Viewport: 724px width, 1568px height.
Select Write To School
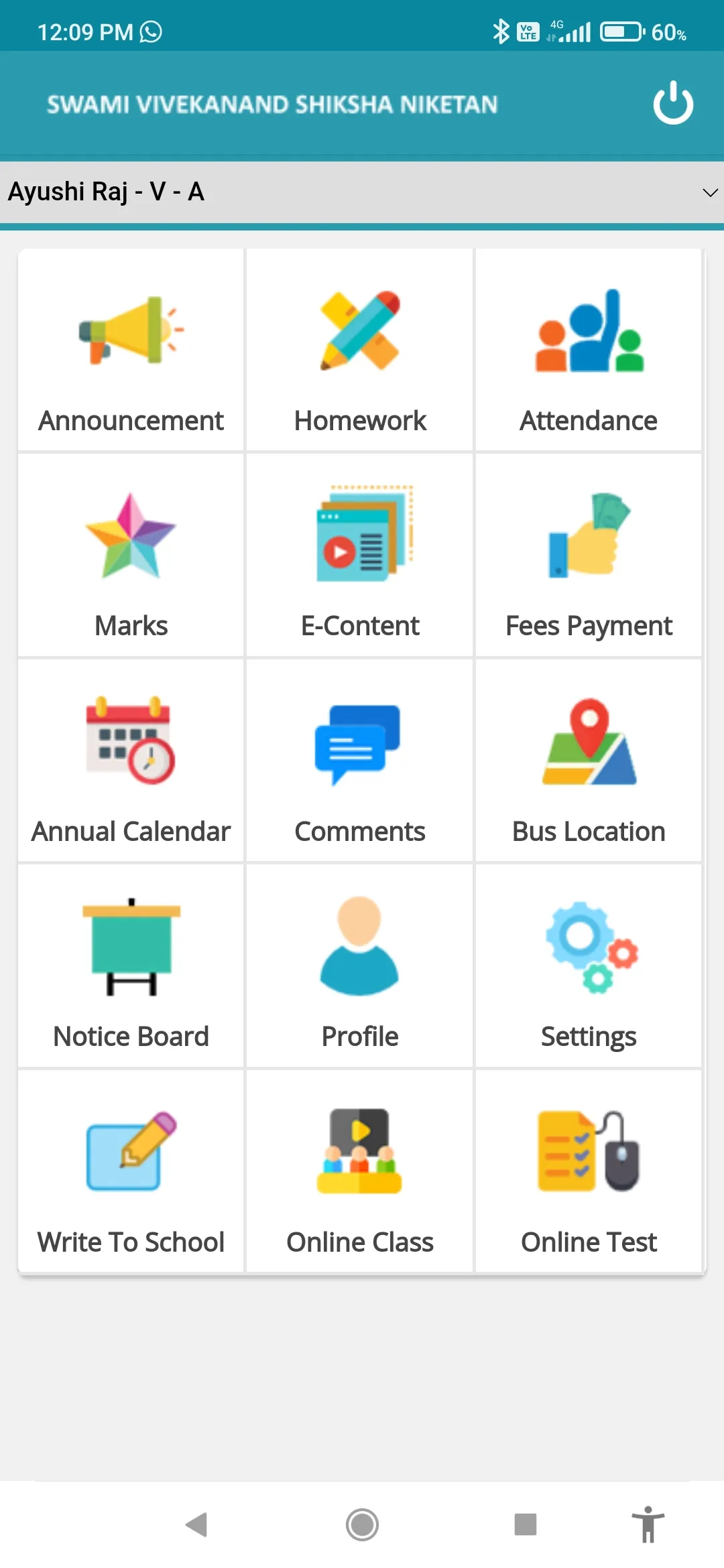[x=131, y=1172]
